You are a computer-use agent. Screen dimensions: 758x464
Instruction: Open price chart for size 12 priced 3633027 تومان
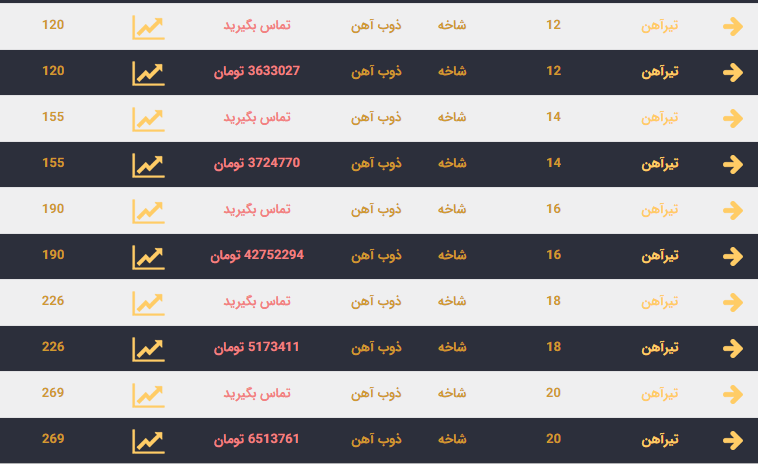pos(148,73)
